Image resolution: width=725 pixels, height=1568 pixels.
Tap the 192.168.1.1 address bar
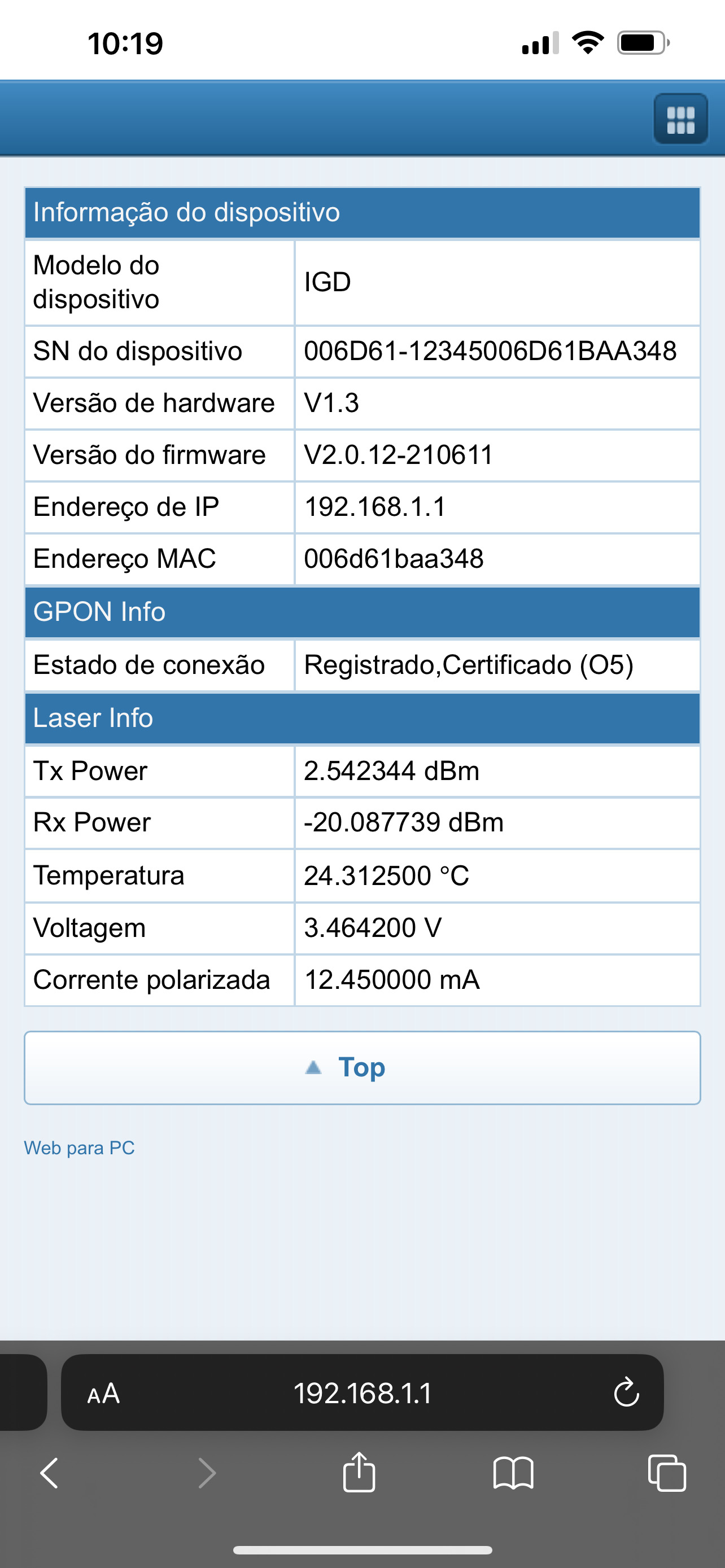coord(362,1393)
